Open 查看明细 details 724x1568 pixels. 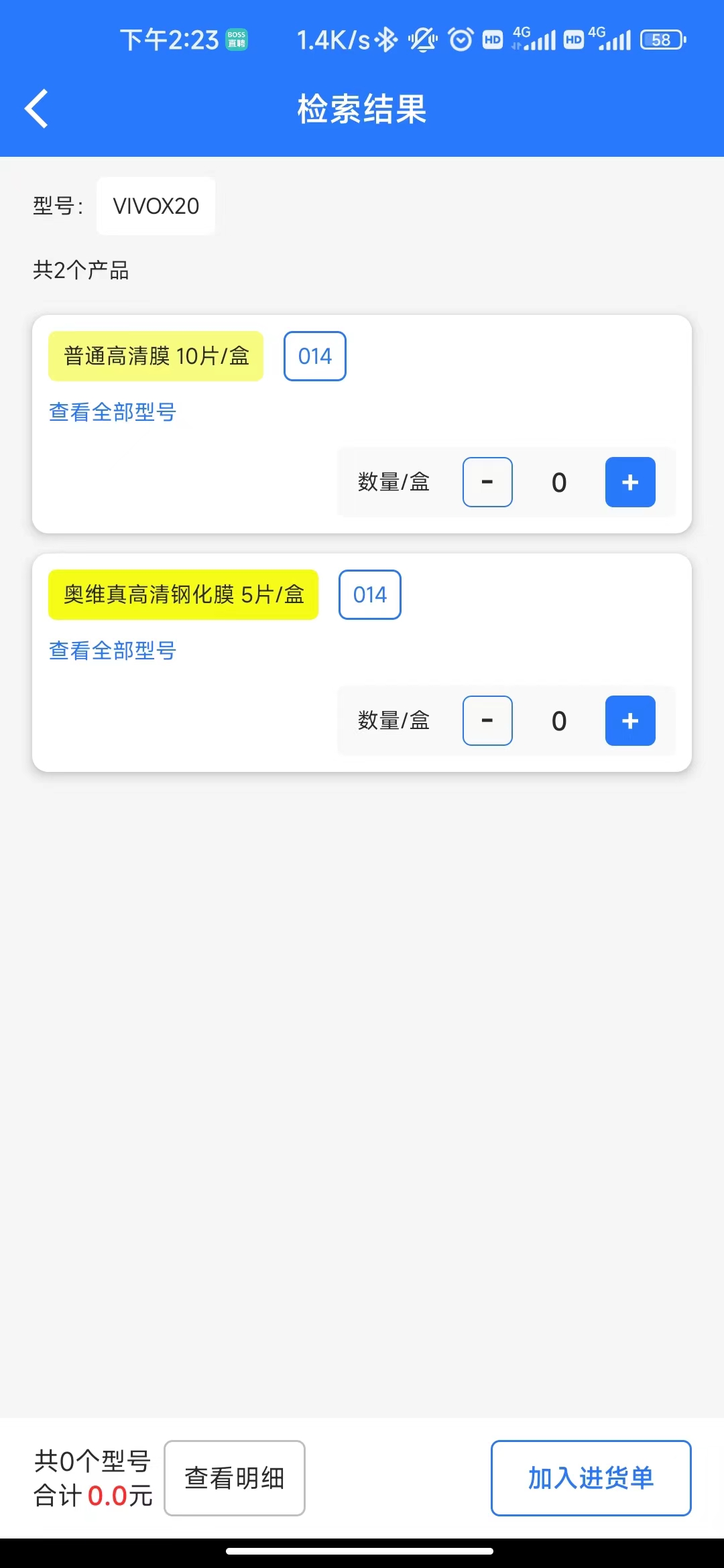click(x=235, y=1478)
